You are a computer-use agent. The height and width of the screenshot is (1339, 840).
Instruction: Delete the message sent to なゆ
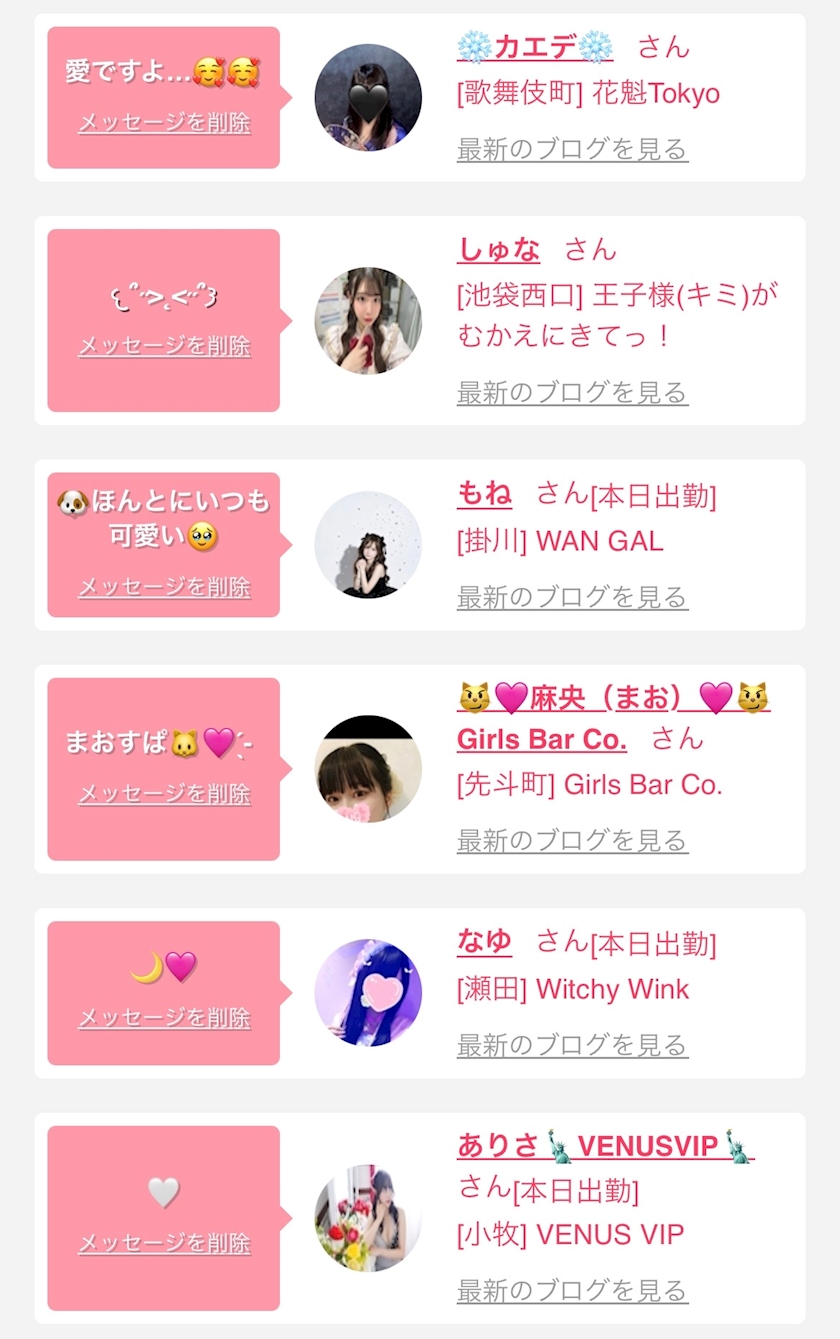coord(164,1018)
